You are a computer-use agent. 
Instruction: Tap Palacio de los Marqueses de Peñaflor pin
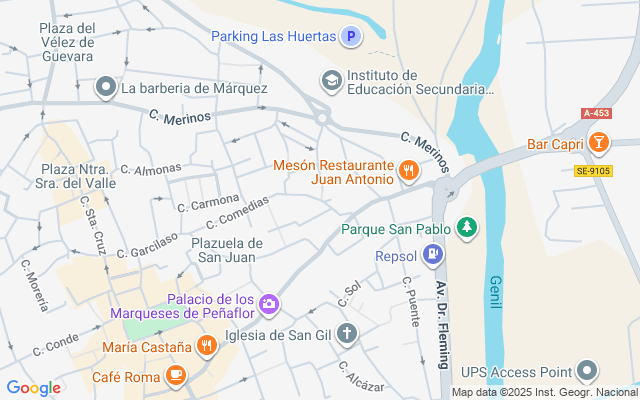[269, 305]
